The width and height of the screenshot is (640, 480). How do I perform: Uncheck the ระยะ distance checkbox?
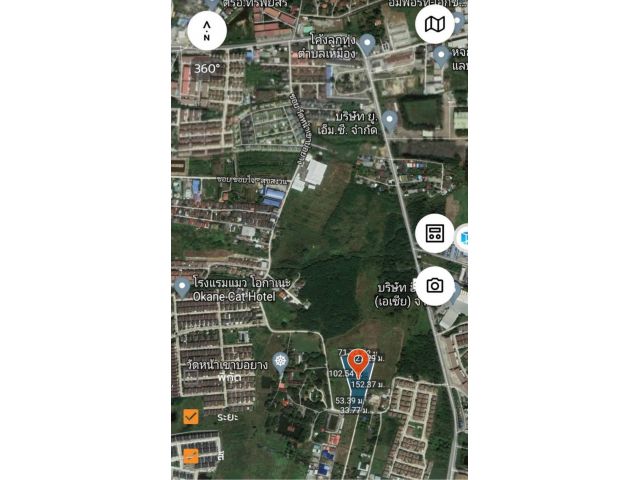(x=190, y=416)
